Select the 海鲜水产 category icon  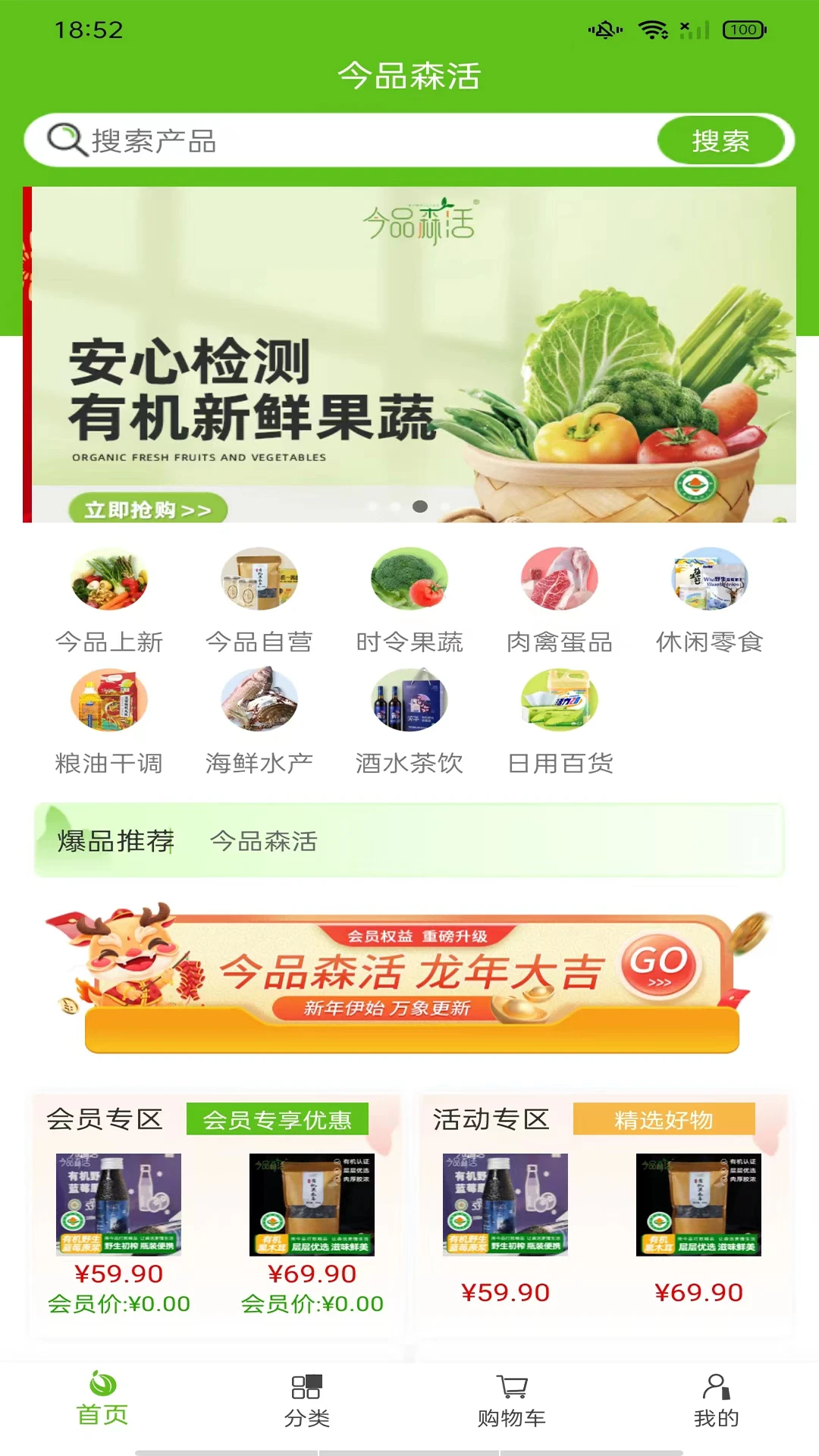click(x=260, y=701)
